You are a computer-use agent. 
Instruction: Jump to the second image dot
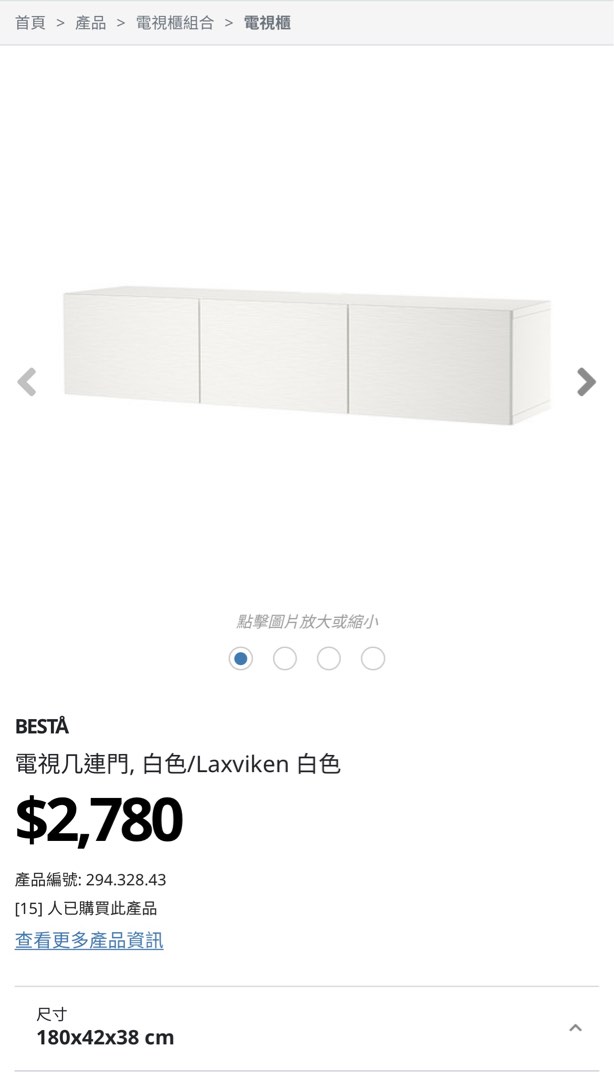click(285, 658)
